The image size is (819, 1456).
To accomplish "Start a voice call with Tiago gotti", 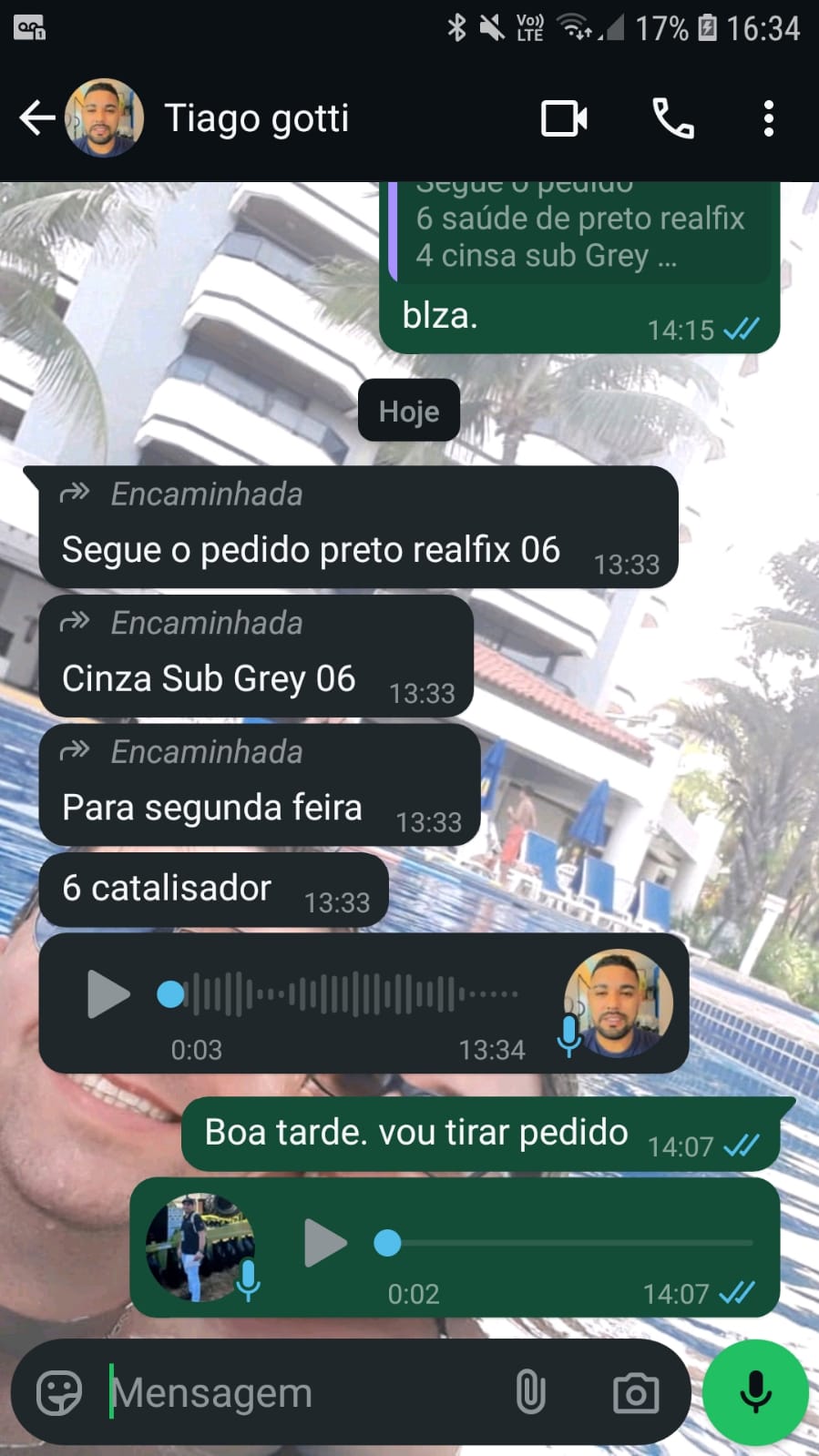I will 673,118.
